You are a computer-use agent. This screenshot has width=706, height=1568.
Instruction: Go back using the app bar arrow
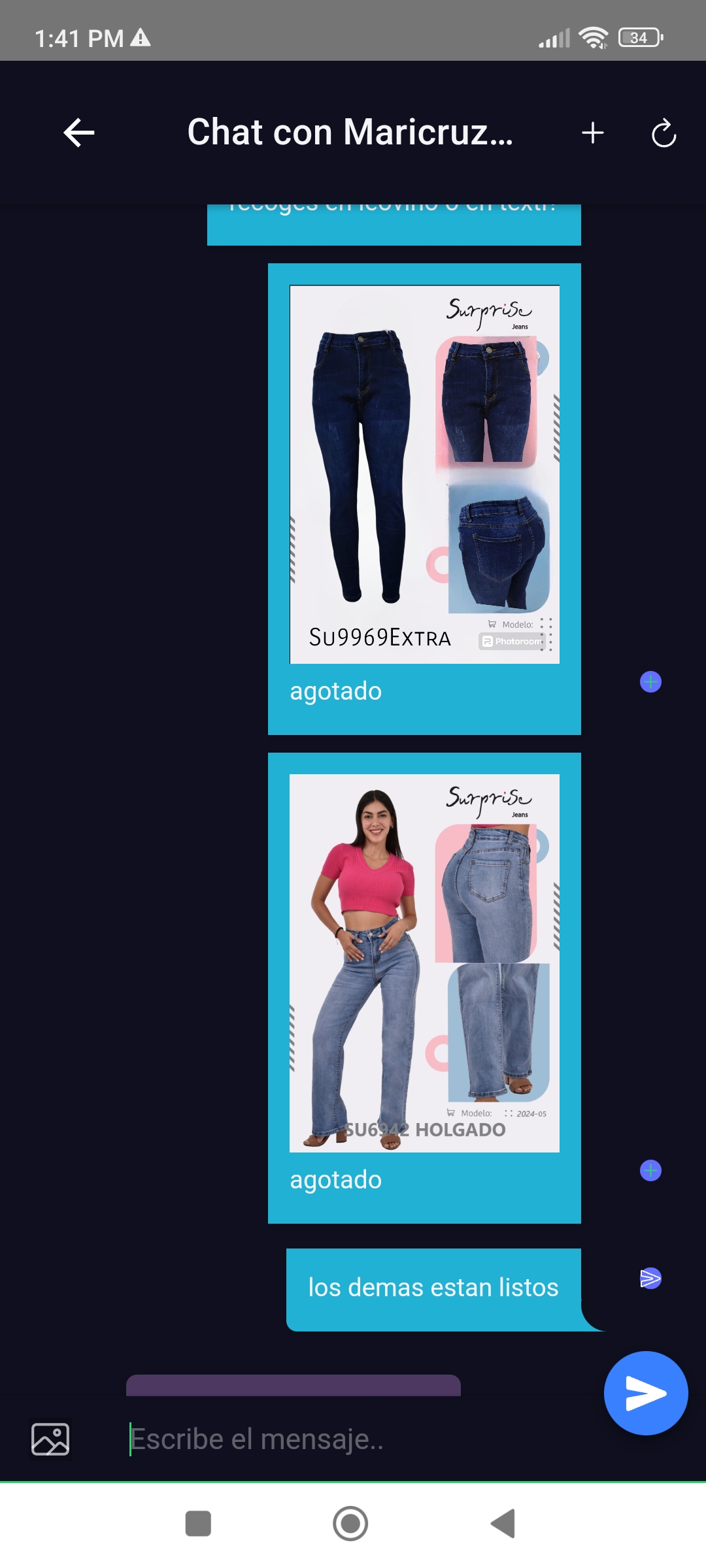[x=79, y=133]
